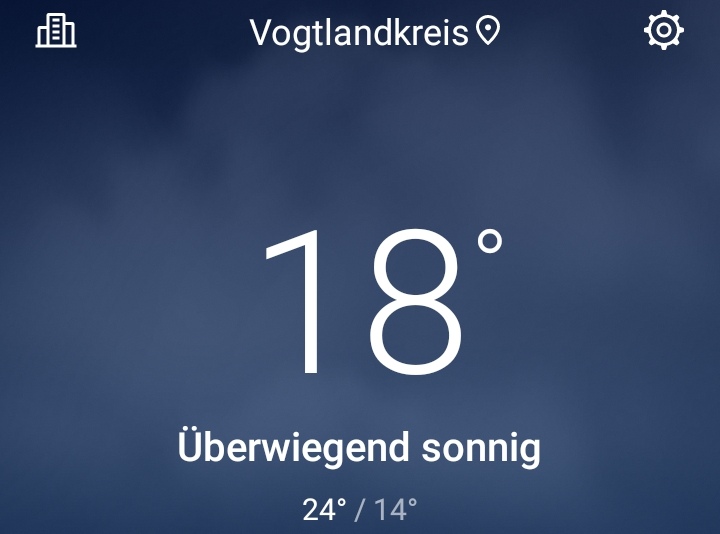Tap the Vogtlandkreis location title

point(360,32)
